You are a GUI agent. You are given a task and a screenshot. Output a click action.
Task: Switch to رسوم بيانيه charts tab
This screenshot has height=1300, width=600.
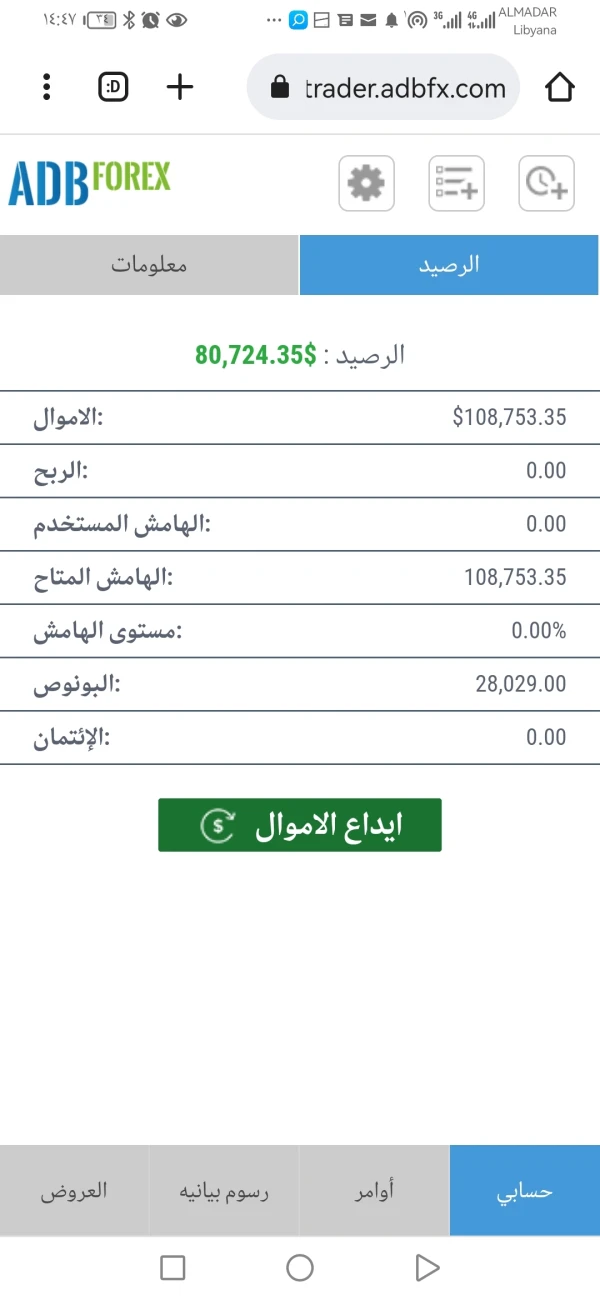tap(224, 1191)
